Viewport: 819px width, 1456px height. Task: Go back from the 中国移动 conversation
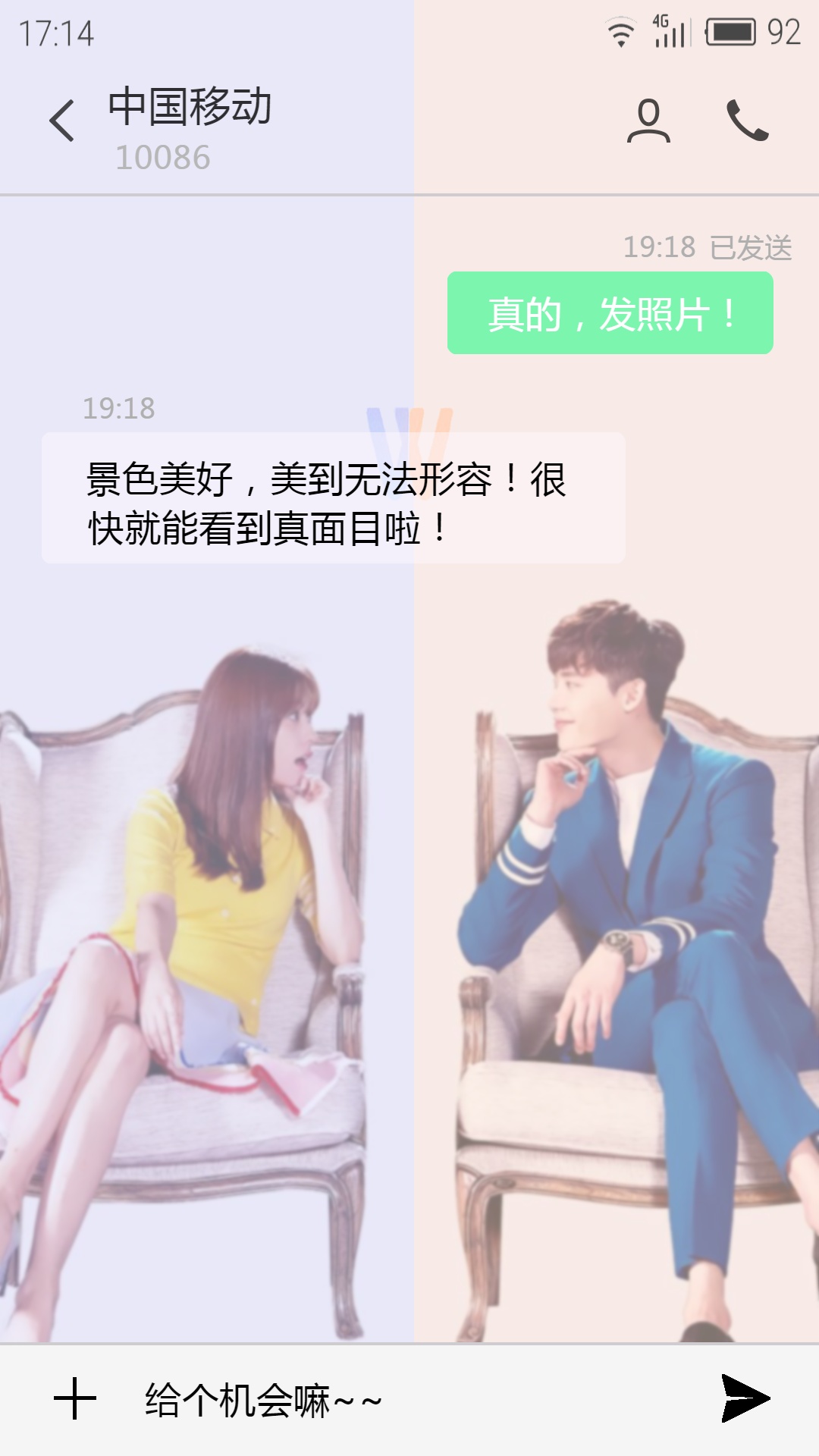click(x=62, y=121)
